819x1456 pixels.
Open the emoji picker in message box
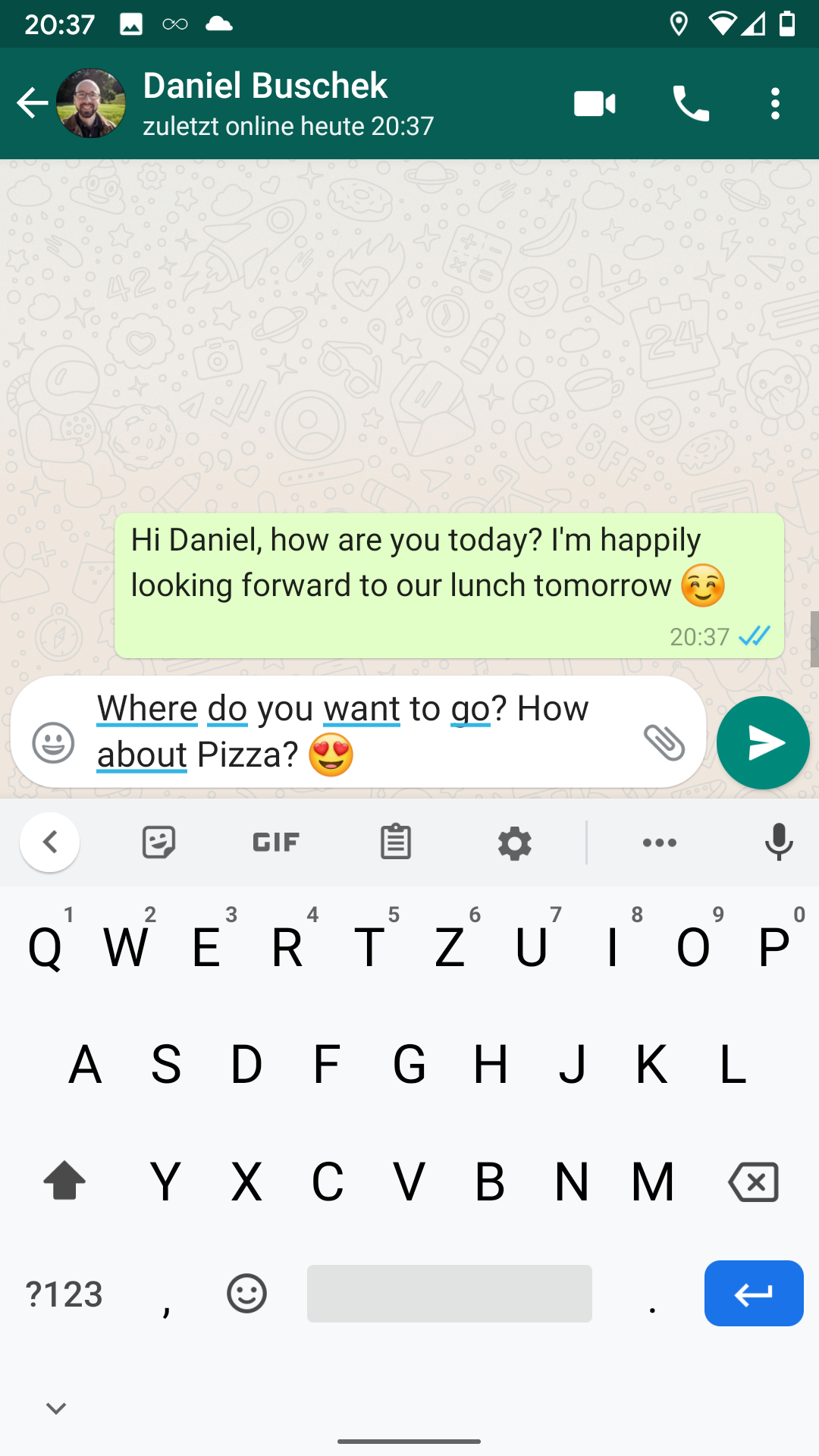pyautogui.click(x=53, y=742)
